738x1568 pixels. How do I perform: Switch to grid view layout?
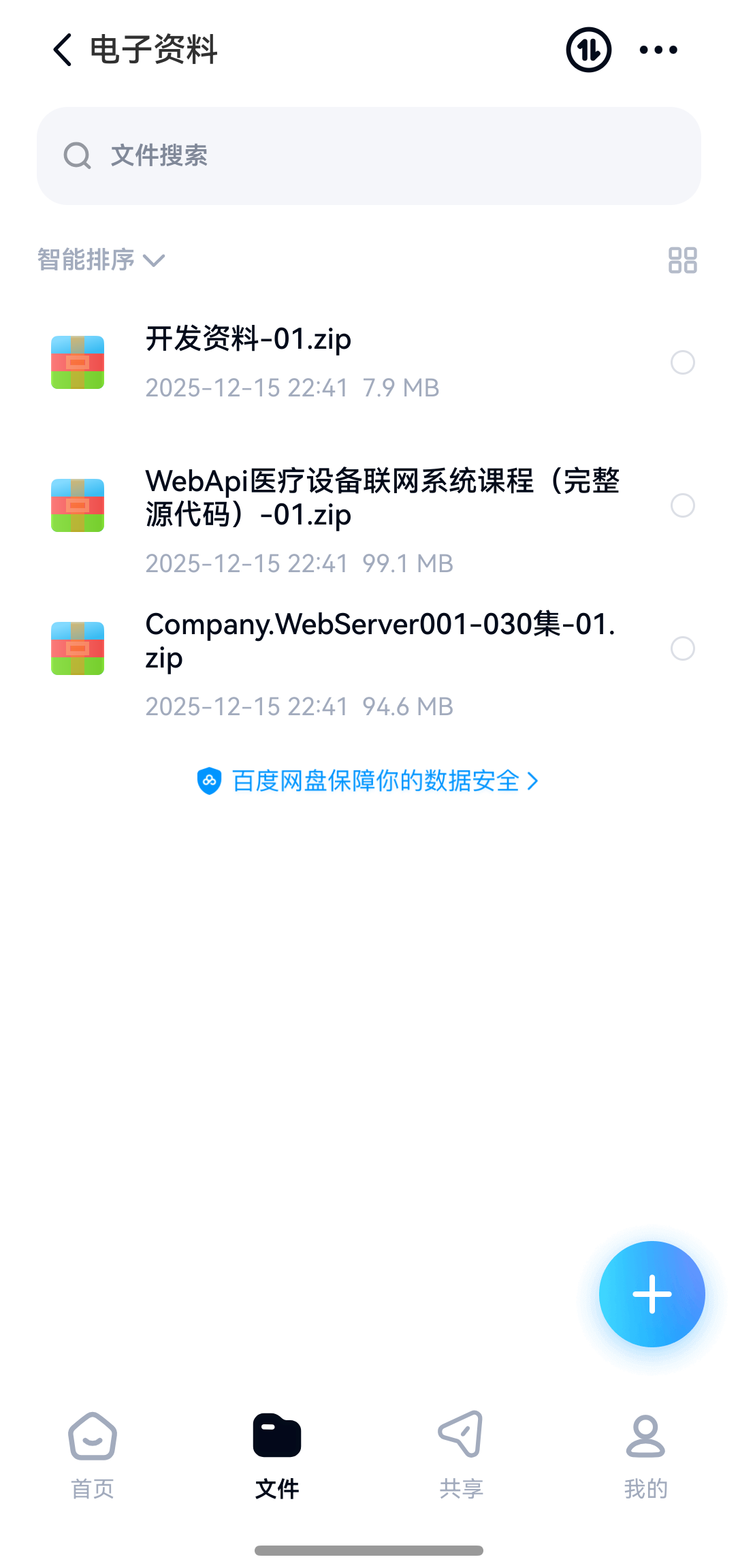click(x=682, y=260)
